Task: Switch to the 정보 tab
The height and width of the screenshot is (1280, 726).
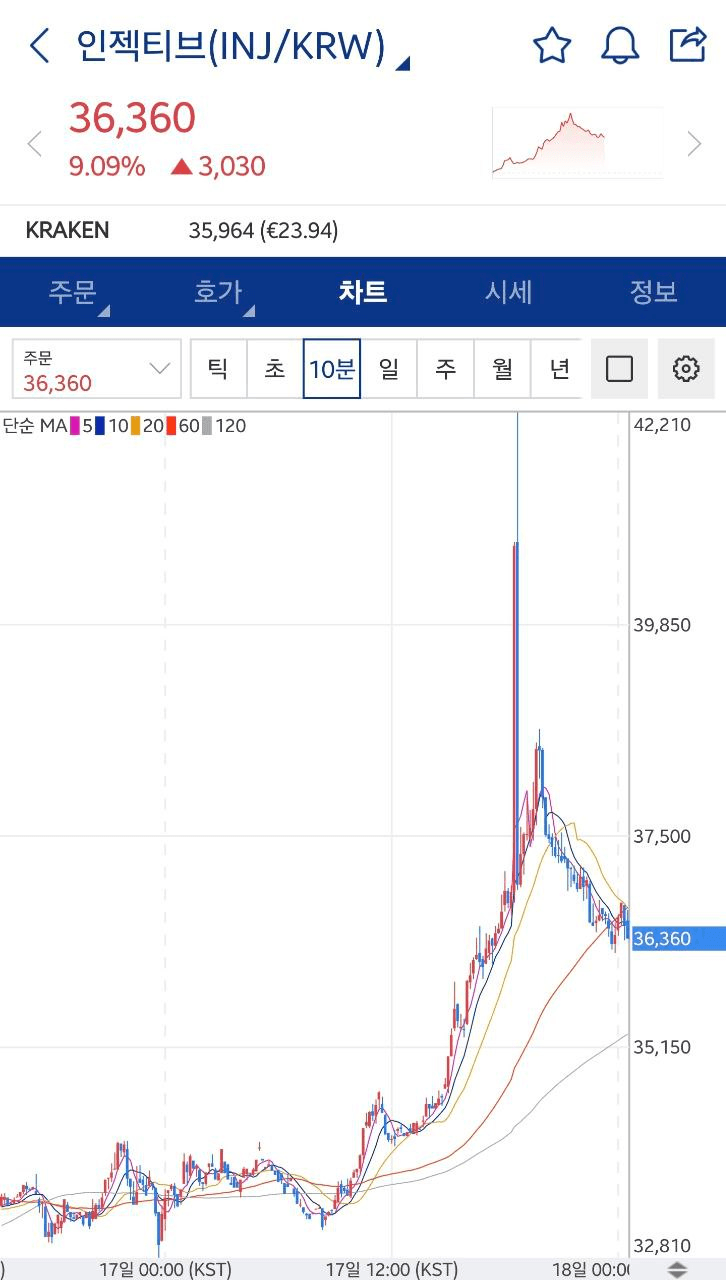Action: click(653, 292)
